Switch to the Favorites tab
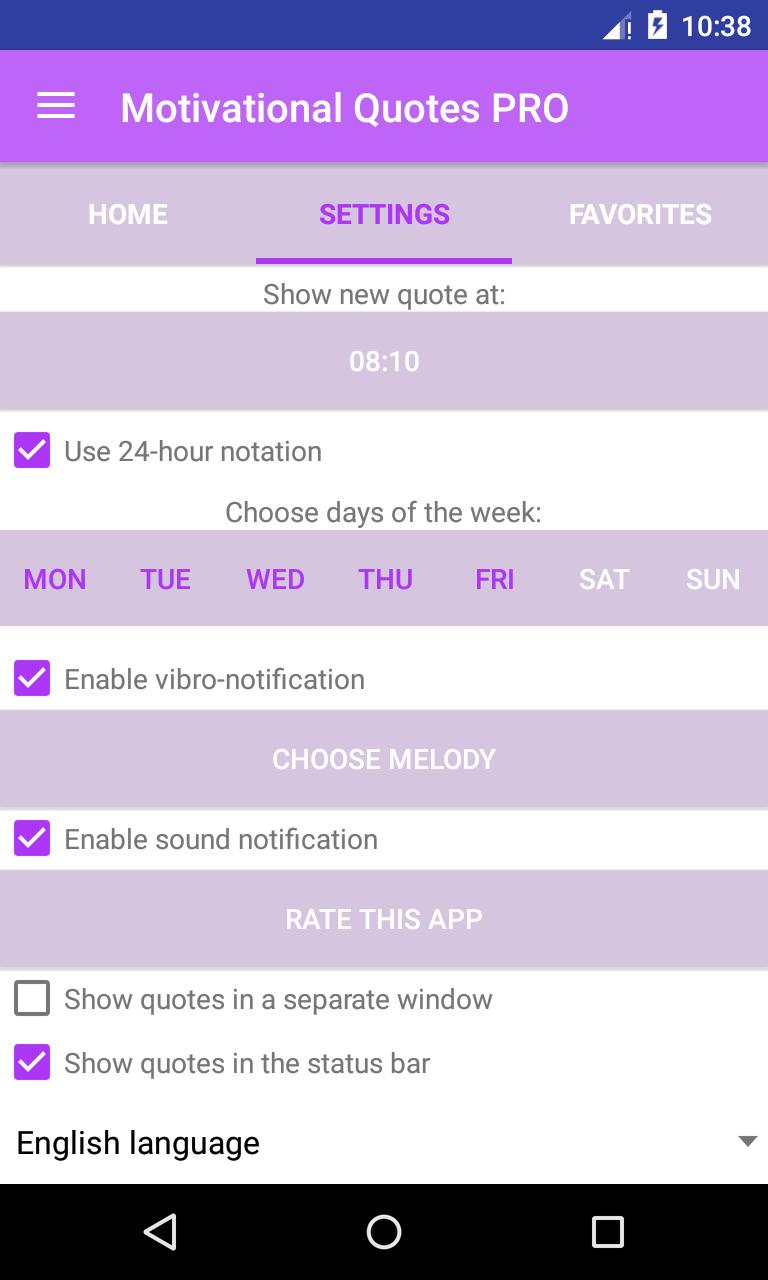 [640, 214]
